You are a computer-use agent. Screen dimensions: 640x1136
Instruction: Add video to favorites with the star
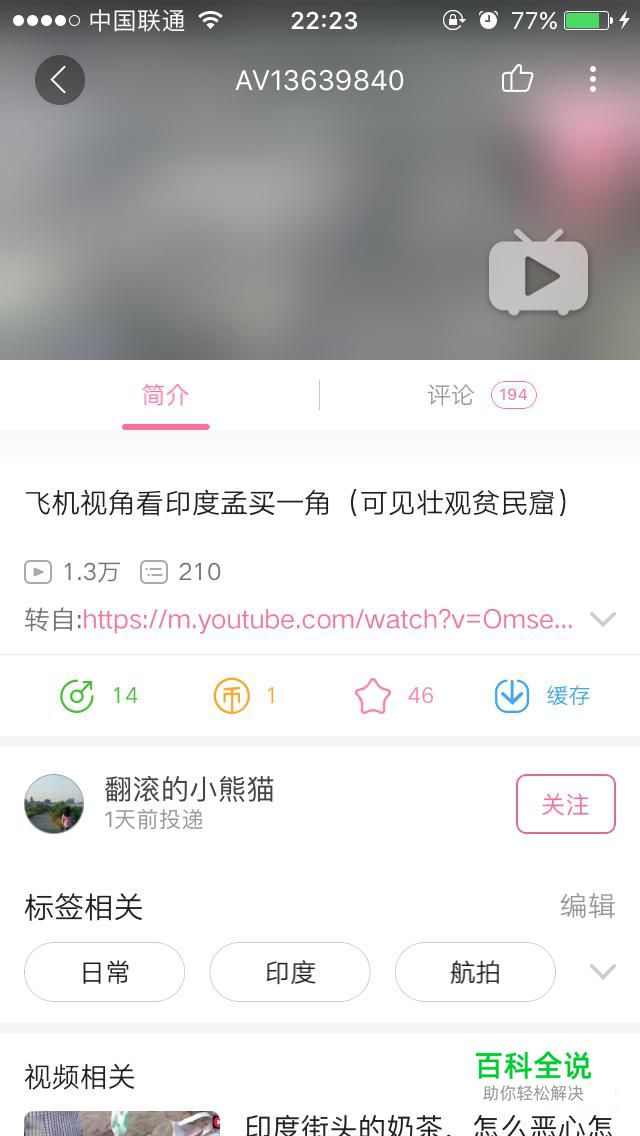click(372, 696)
